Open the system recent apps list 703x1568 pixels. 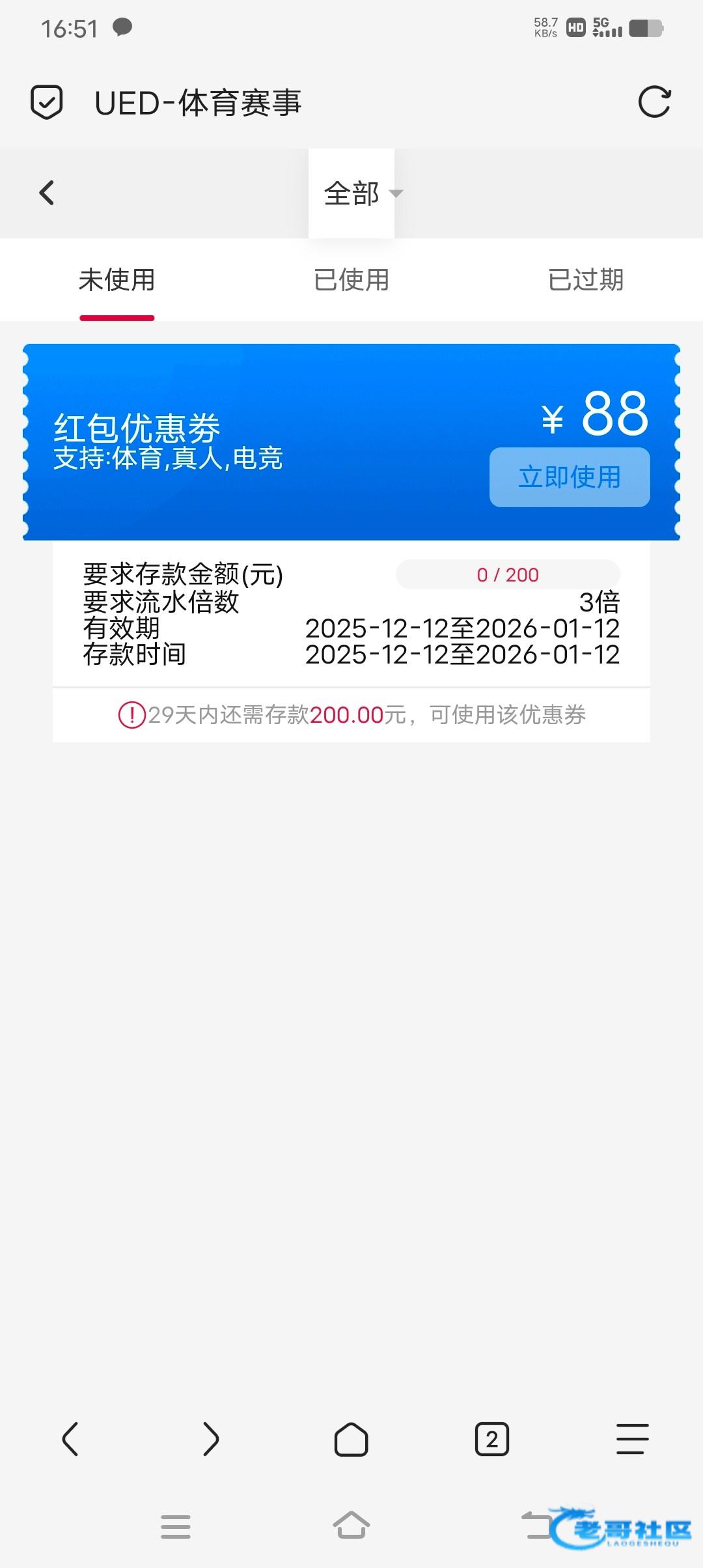click(x=176, y=1526)
